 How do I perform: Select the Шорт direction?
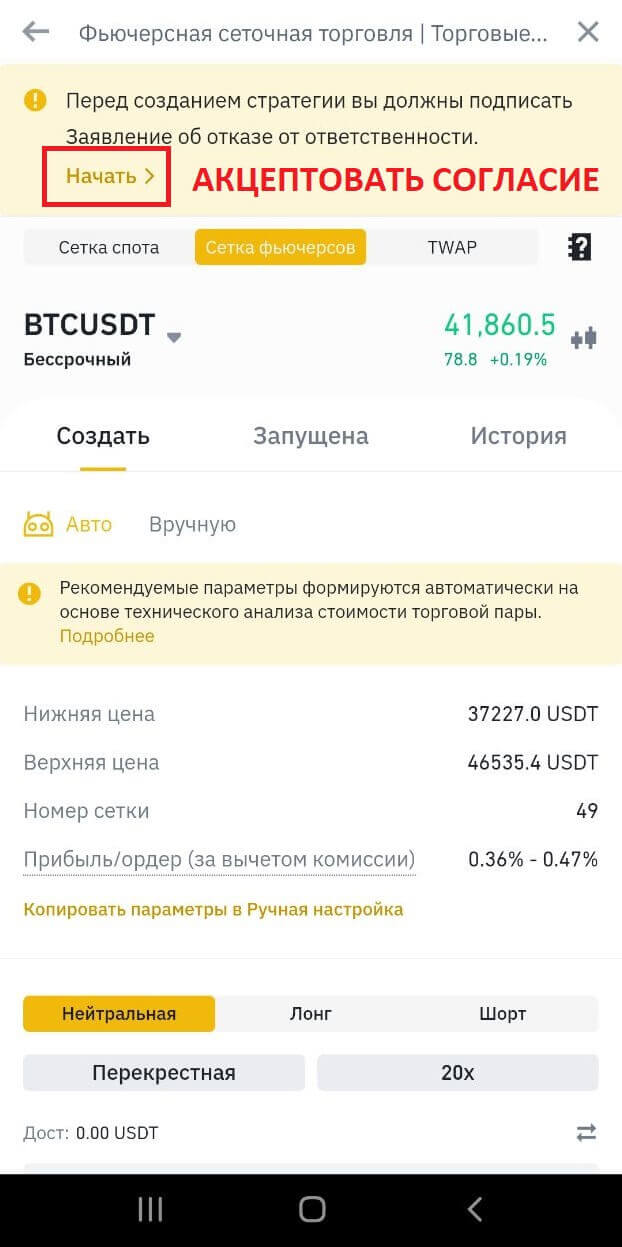point(502,1013)
